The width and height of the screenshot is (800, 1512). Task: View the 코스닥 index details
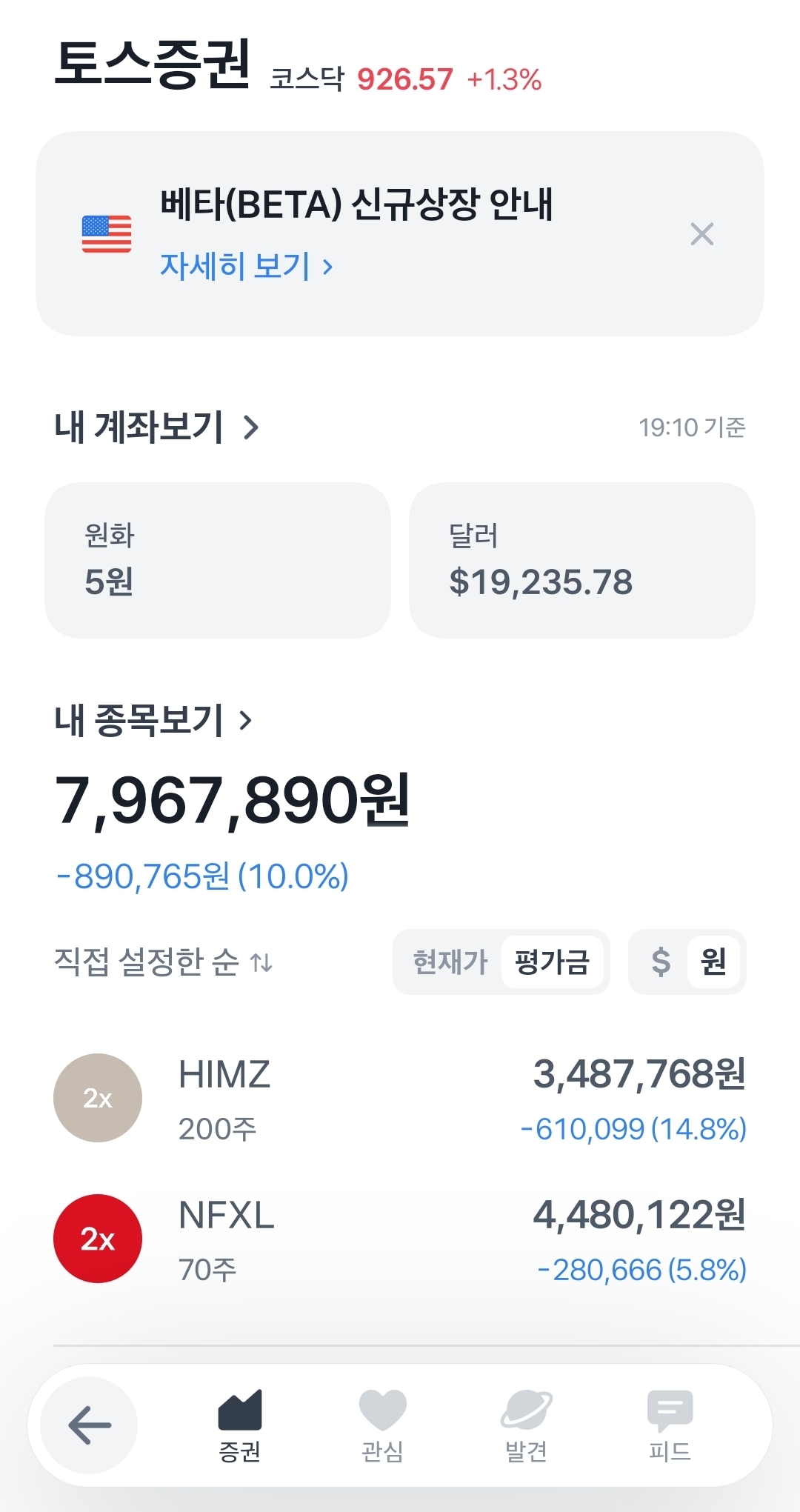point(405,79)
